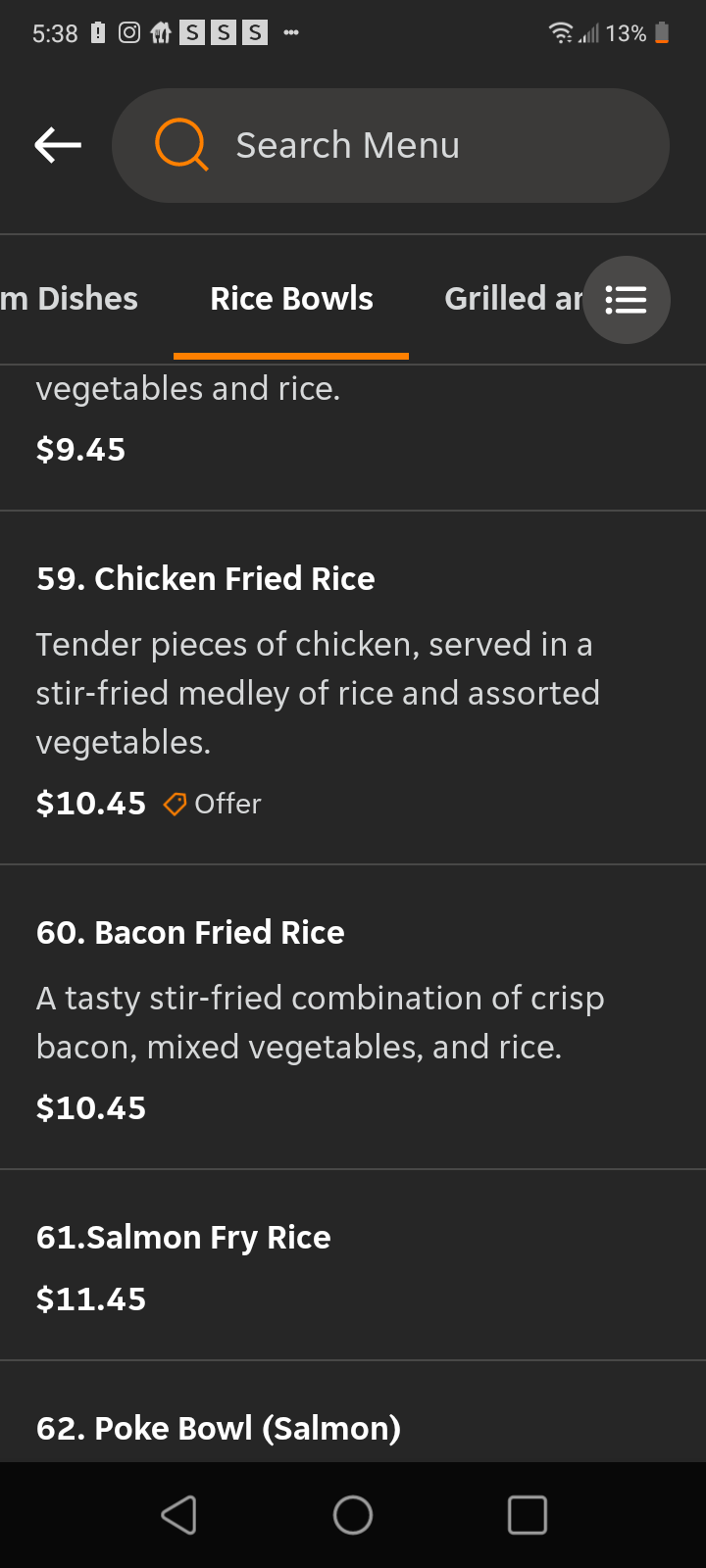Viewport: 706px width, 1568px height.
Task: Open the menu categories list button
Action: [x=627, y=300]
